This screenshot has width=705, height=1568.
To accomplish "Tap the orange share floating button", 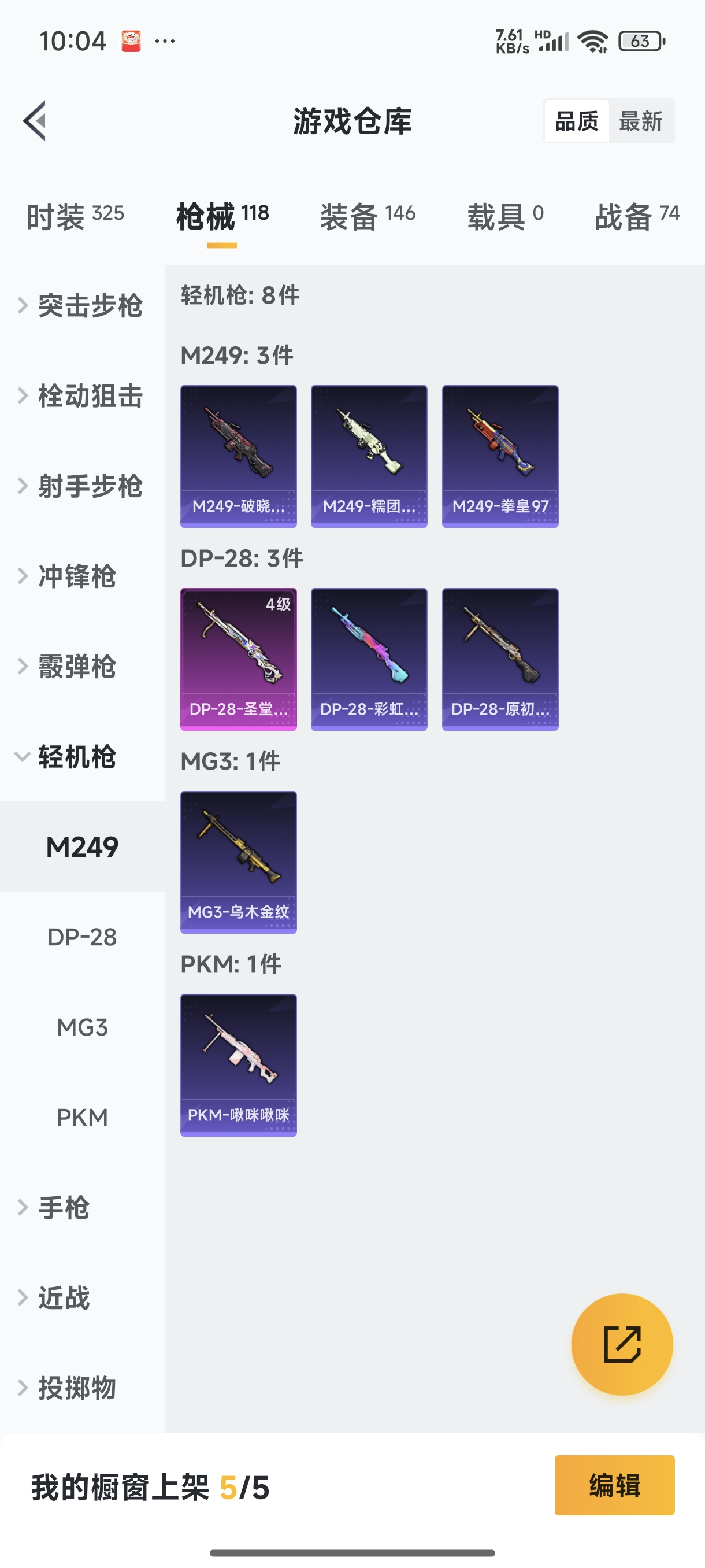I will pos(622,1344).
